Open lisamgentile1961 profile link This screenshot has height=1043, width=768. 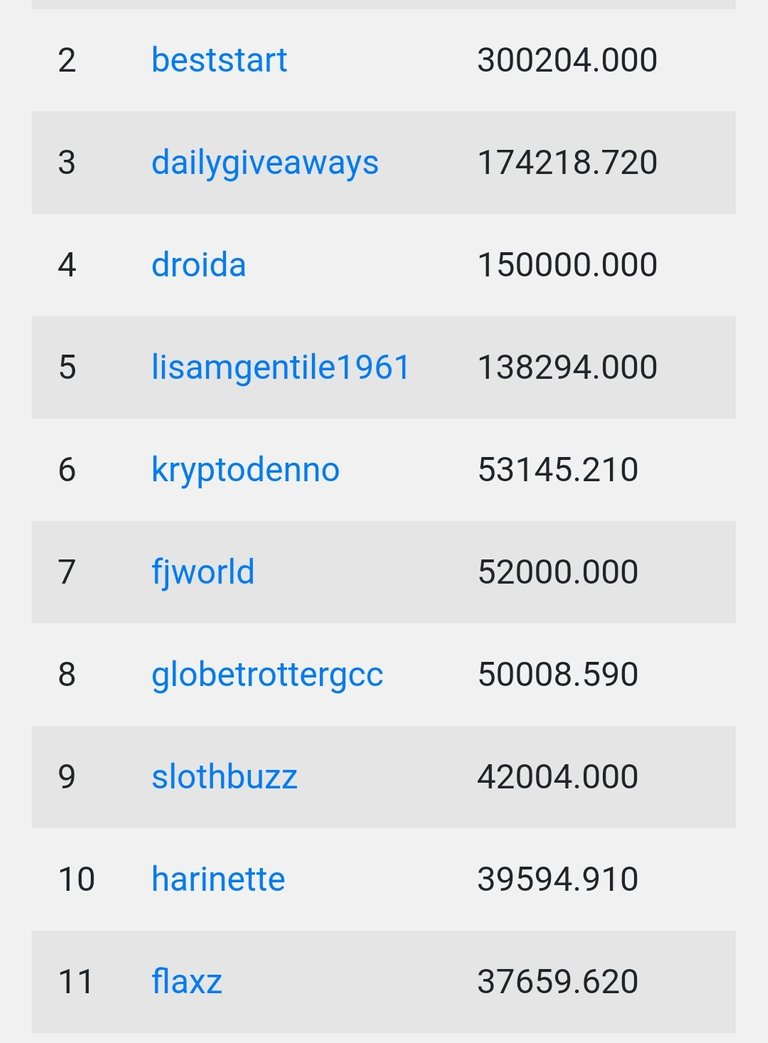(280, 367)
